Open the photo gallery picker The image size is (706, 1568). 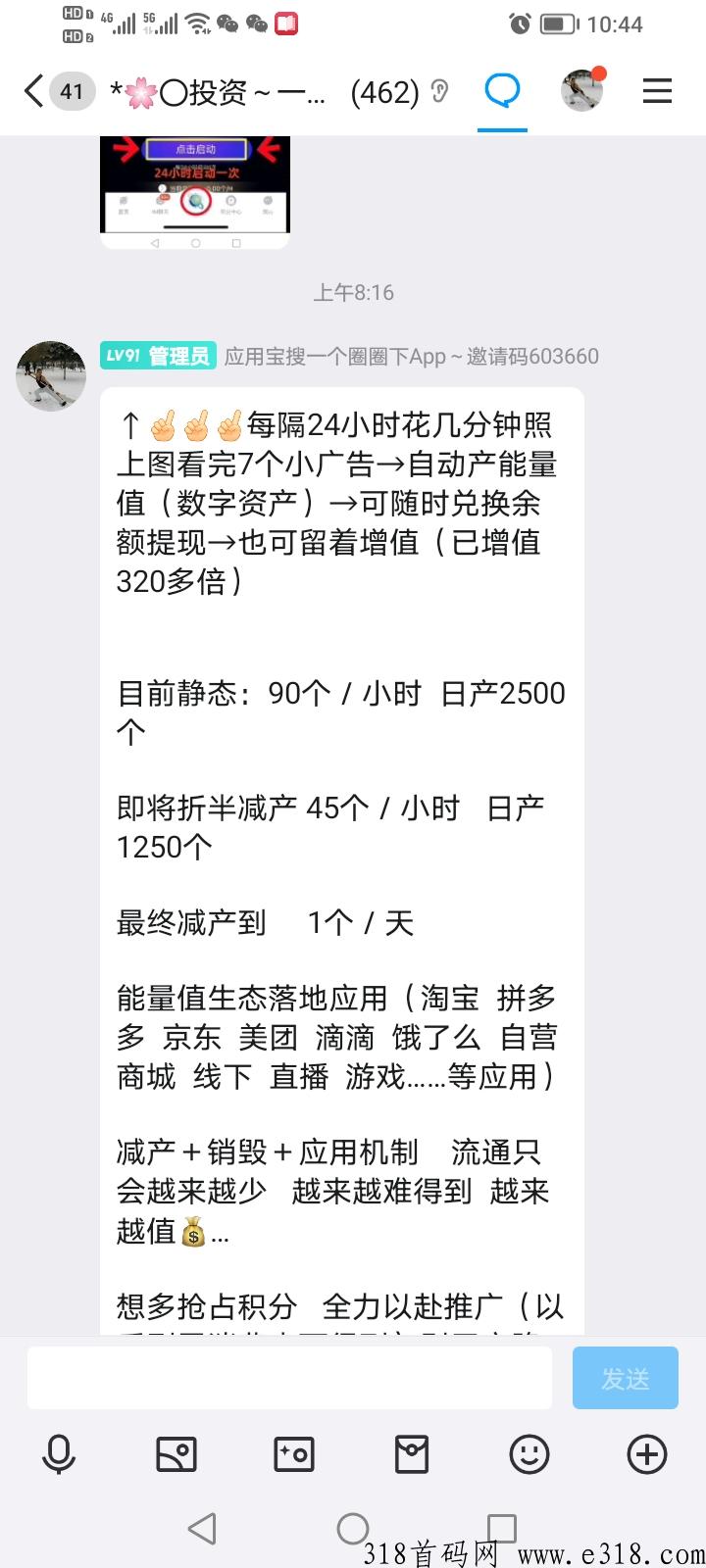tap(176, 1454)
